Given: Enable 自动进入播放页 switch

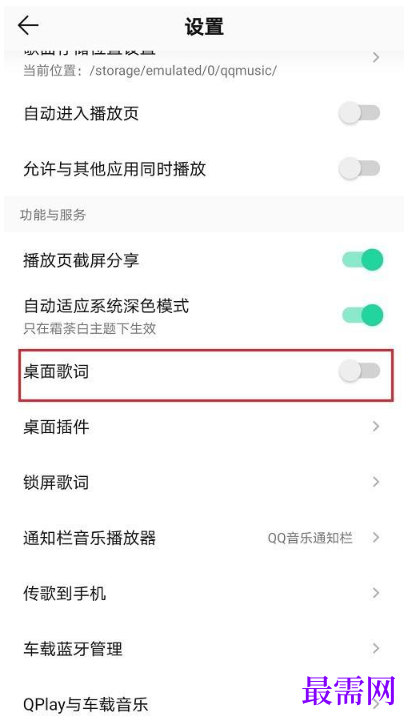Looking at the screenshot, I should (x=359, y=113).
